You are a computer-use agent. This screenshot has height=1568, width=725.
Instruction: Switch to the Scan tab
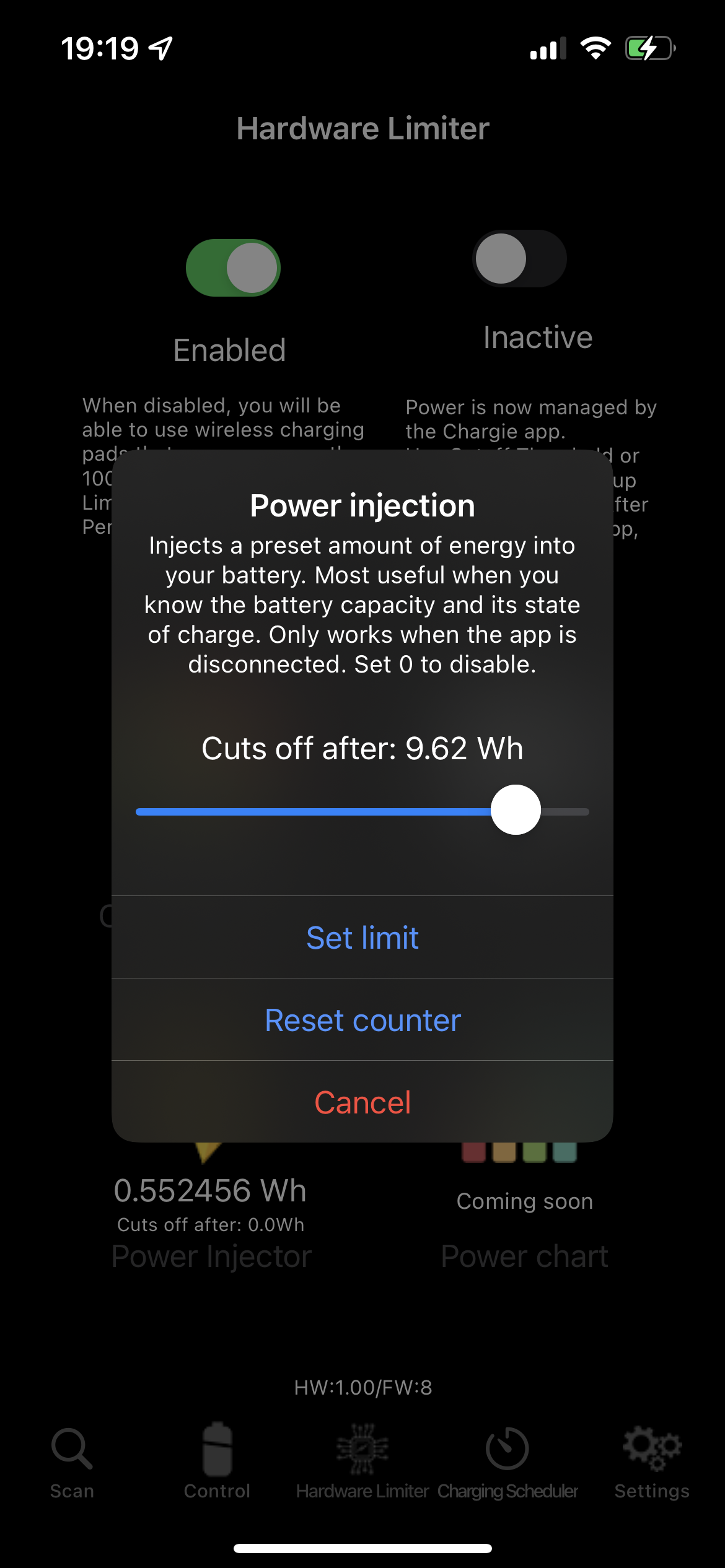[x=72, y=1461]
